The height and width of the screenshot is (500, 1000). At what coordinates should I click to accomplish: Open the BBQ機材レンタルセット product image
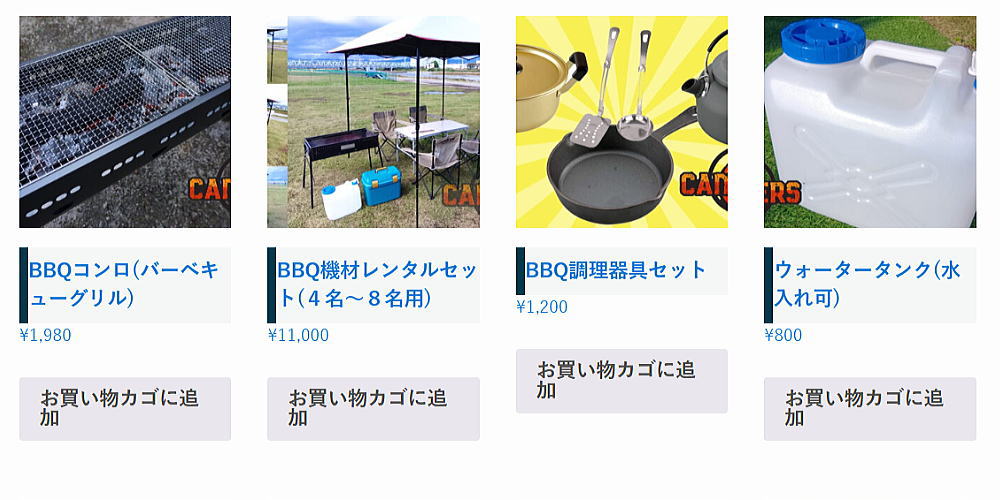point(373,121)
